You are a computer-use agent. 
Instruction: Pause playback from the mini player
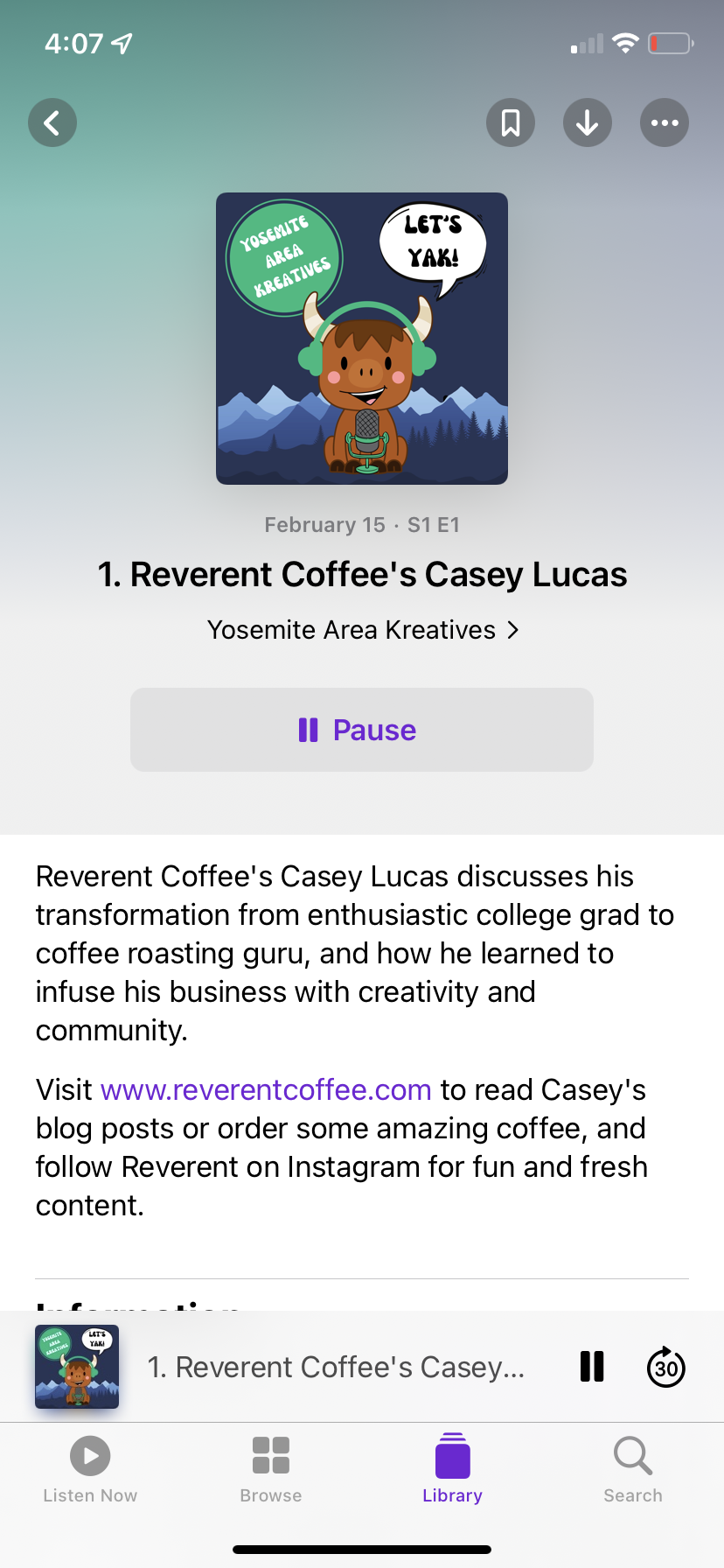click(592, 1367)
